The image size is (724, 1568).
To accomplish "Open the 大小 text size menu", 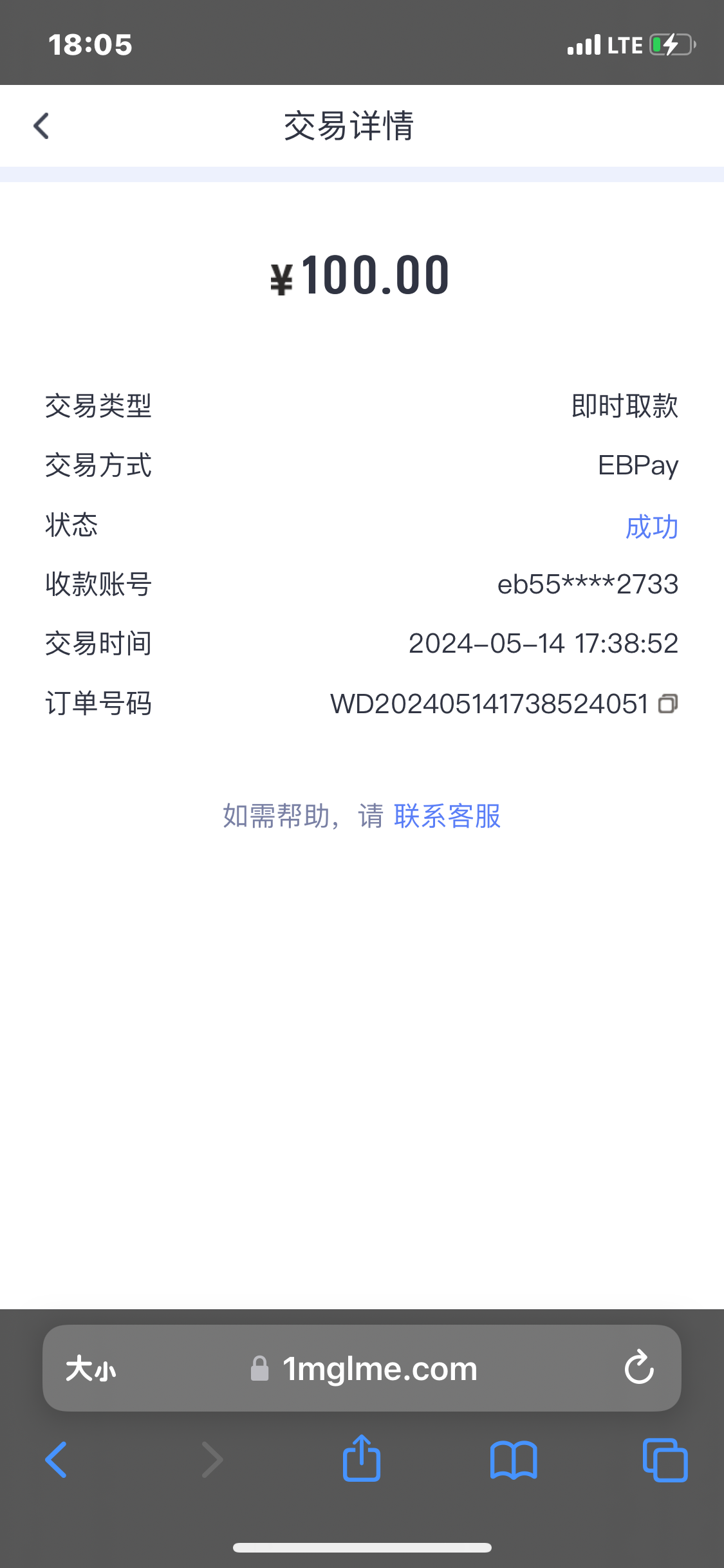I will [x=91, y=1368].
